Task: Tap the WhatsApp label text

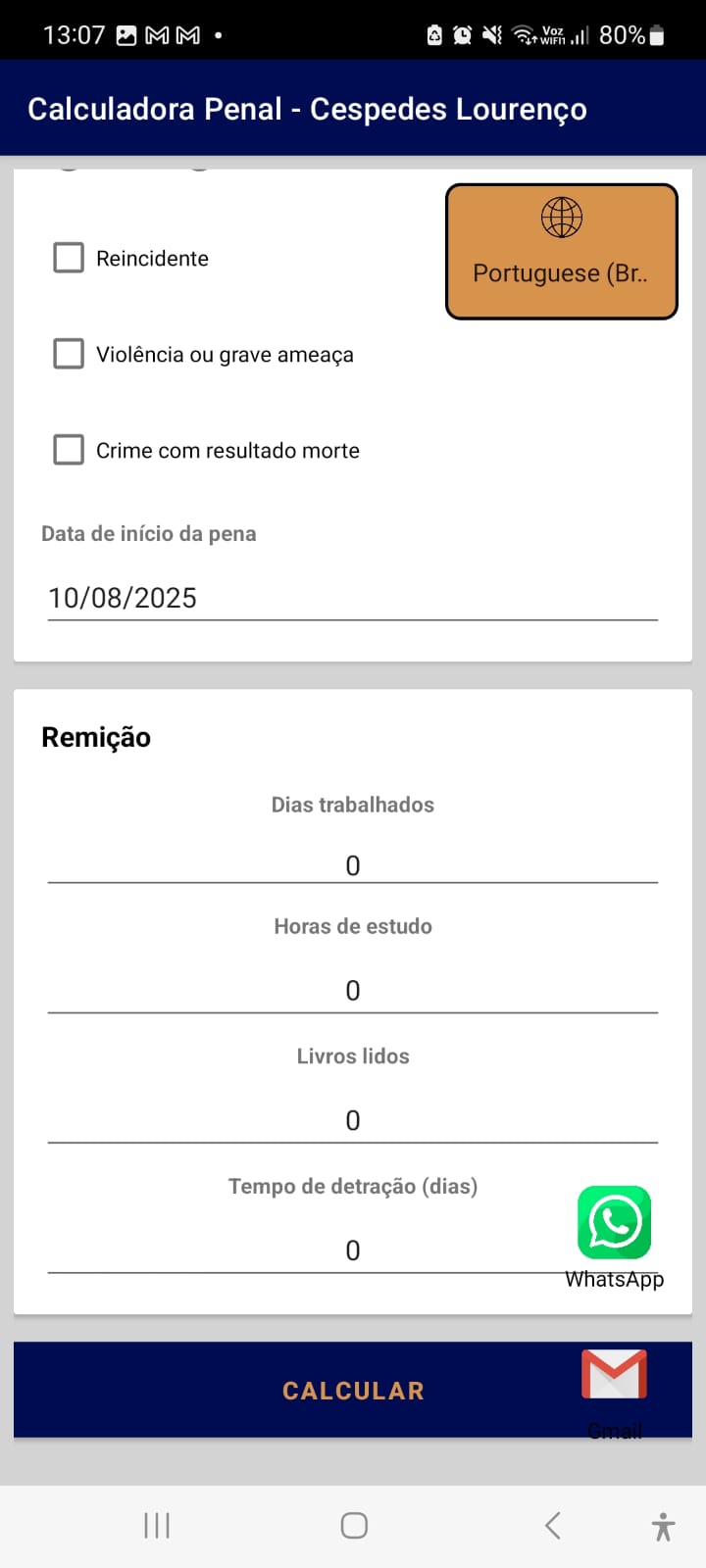Action: (x=614, y=1278)
